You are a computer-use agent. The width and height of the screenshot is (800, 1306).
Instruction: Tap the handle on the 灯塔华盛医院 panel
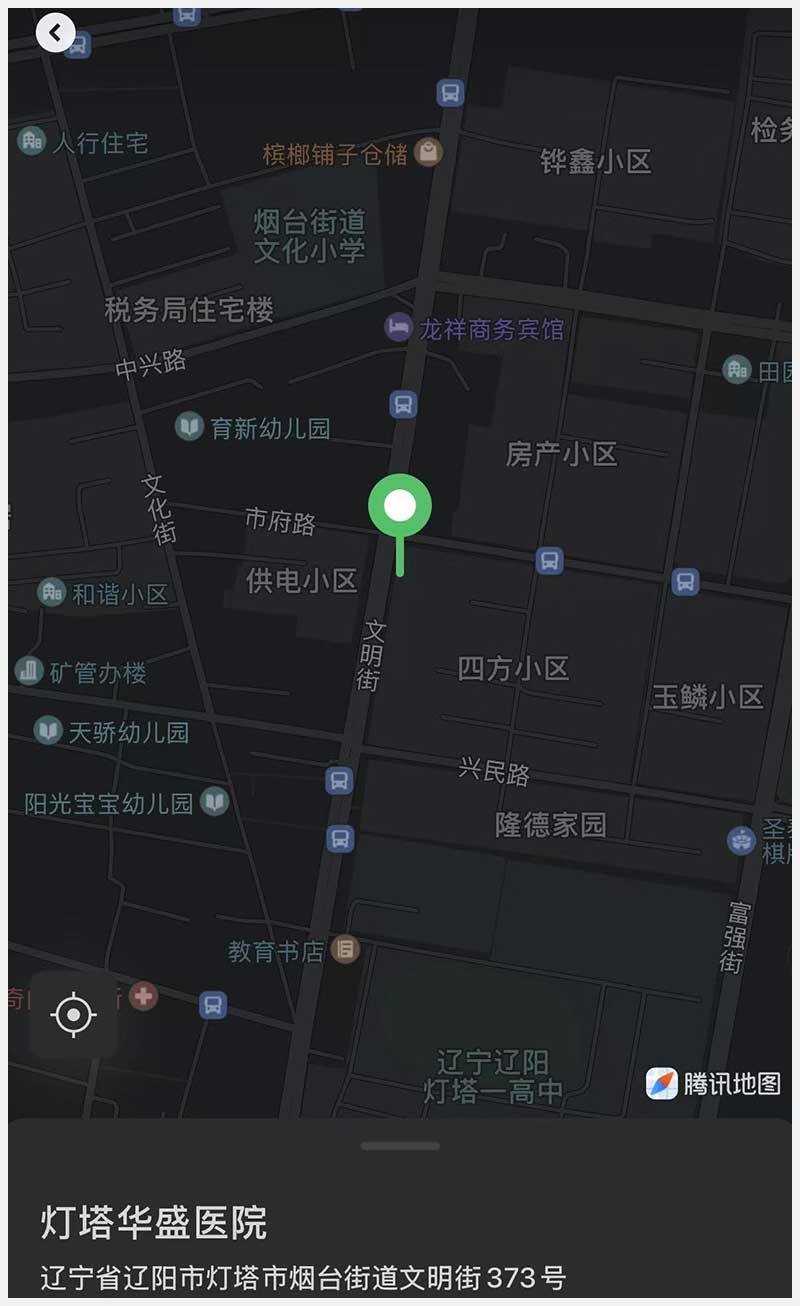pos(400,1146)
